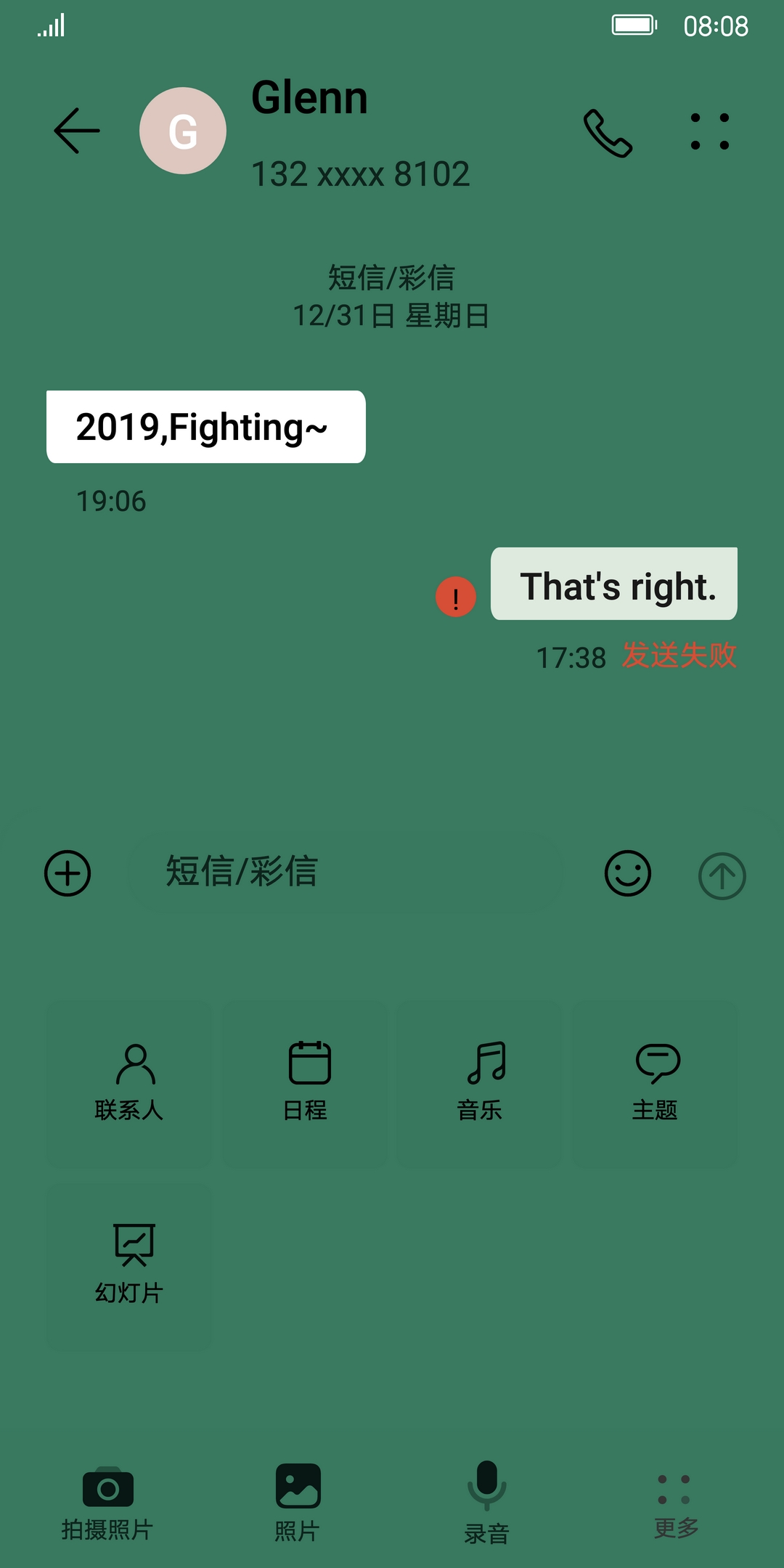Attach music via 音乐
Viewport: 784px width, 1568px height.
coord(480,1083)
